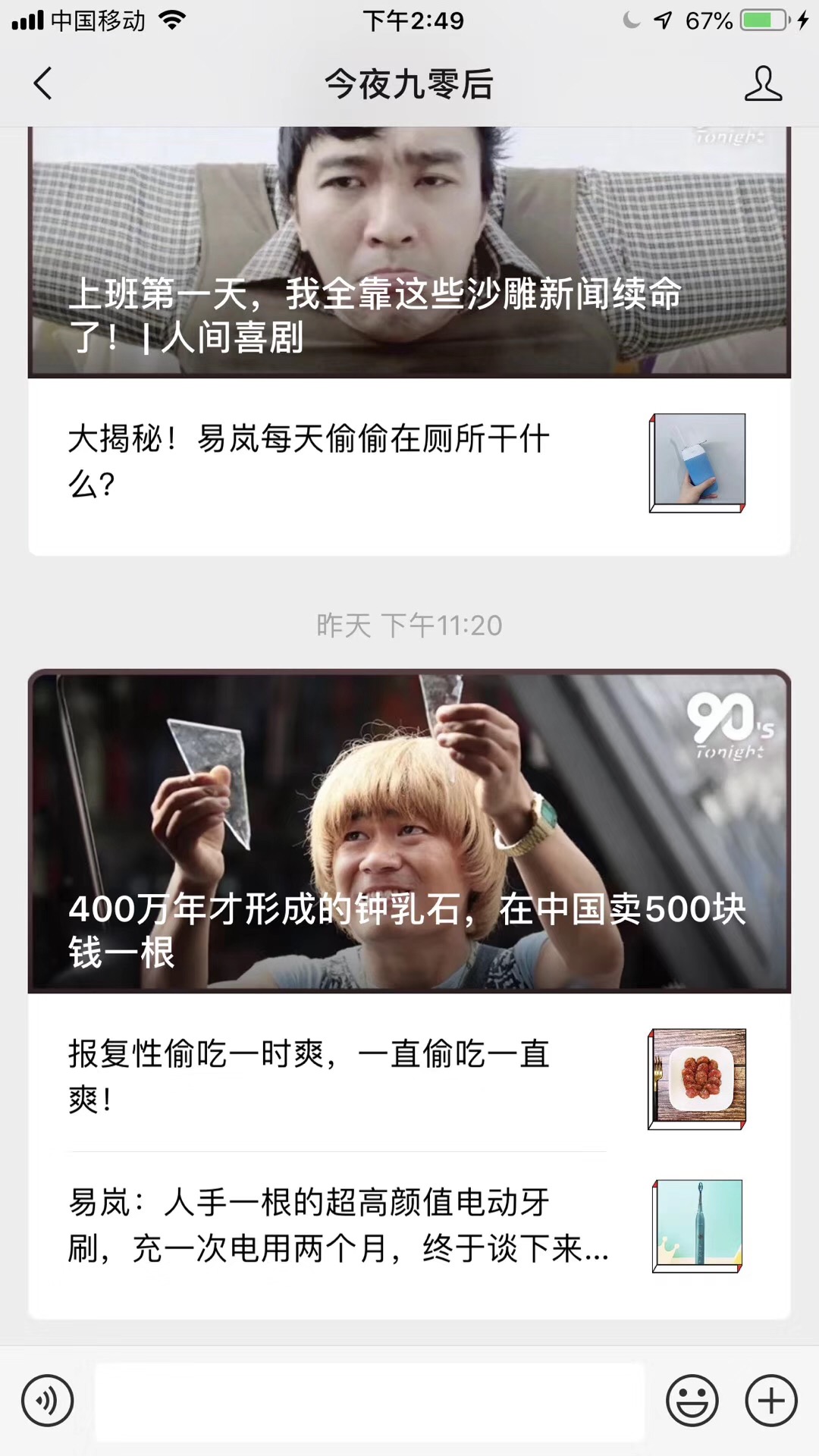Go back from 今夜九零后 chat

click(x=43, y=83)
